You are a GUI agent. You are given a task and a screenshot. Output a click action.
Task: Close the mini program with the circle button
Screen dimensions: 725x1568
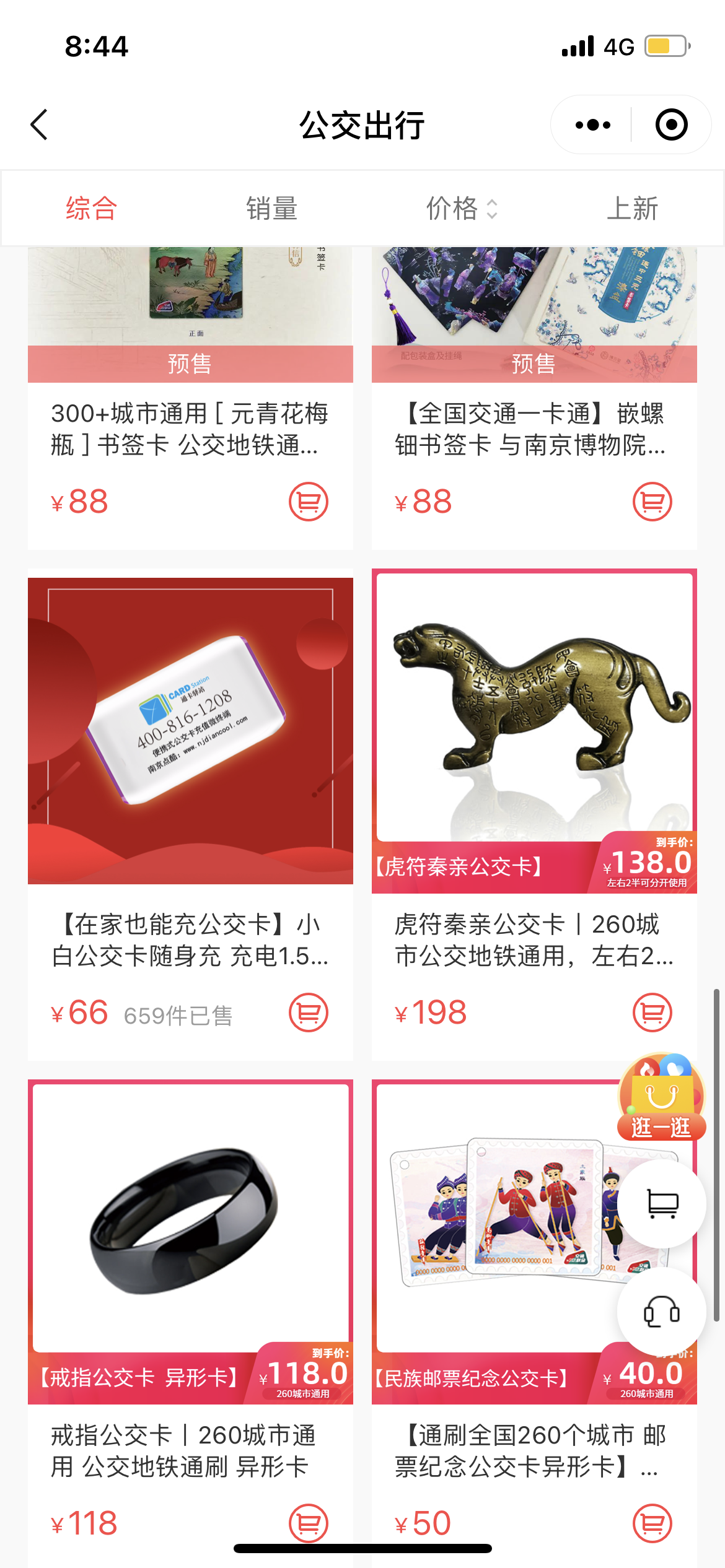[x=671, y=125]
